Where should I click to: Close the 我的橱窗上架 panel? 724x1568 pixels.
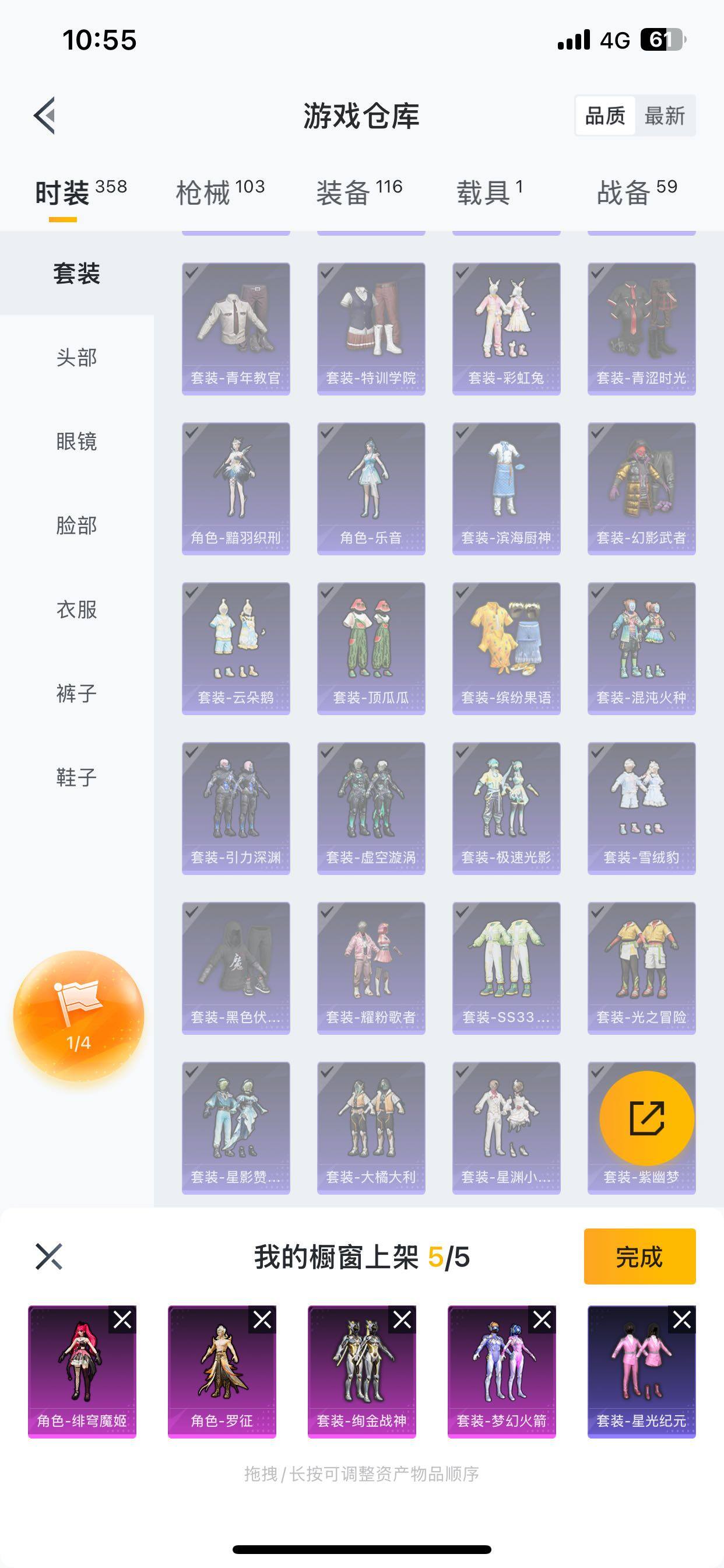pyautogui.click(x=48, y=1256)
